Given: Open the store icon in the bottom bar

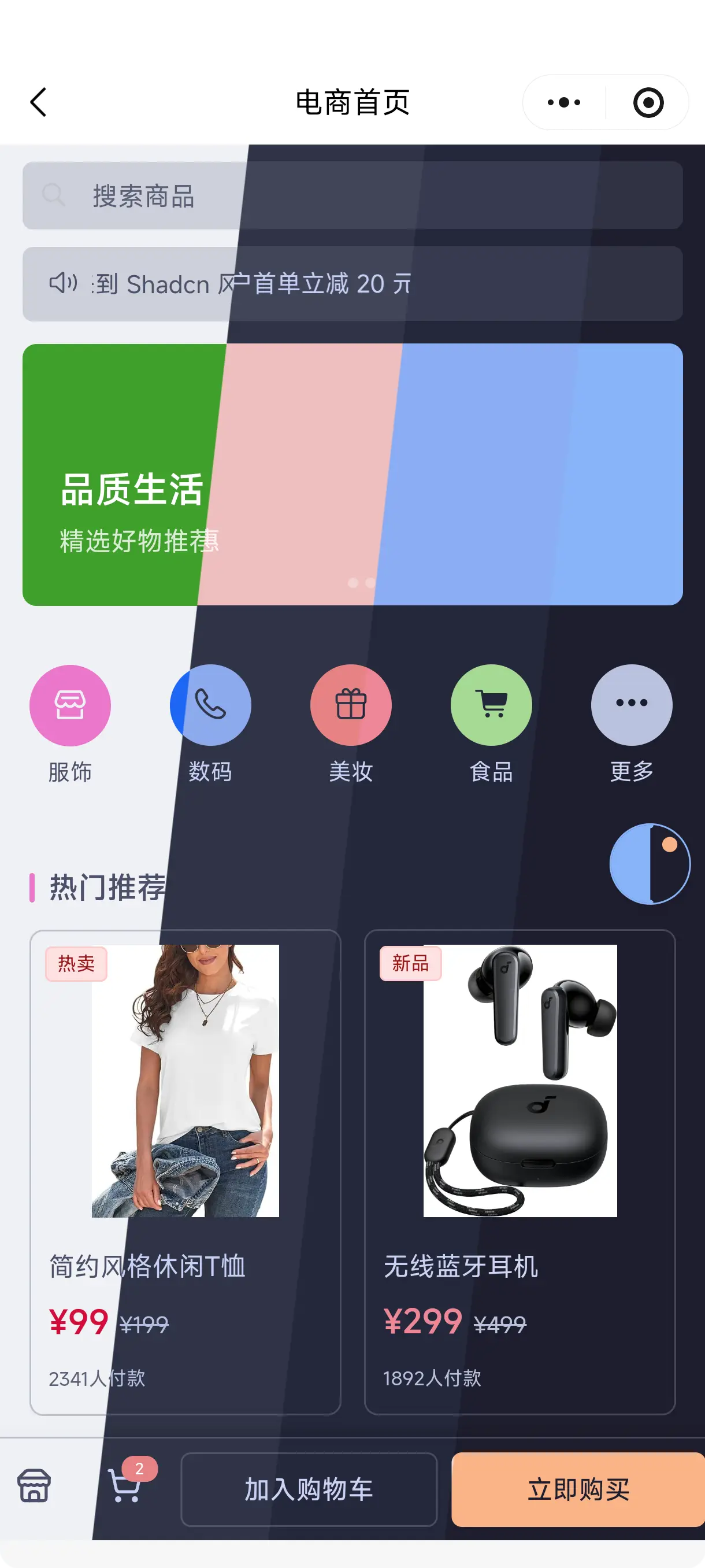Looking at the screenshot, I should 34,1486.
